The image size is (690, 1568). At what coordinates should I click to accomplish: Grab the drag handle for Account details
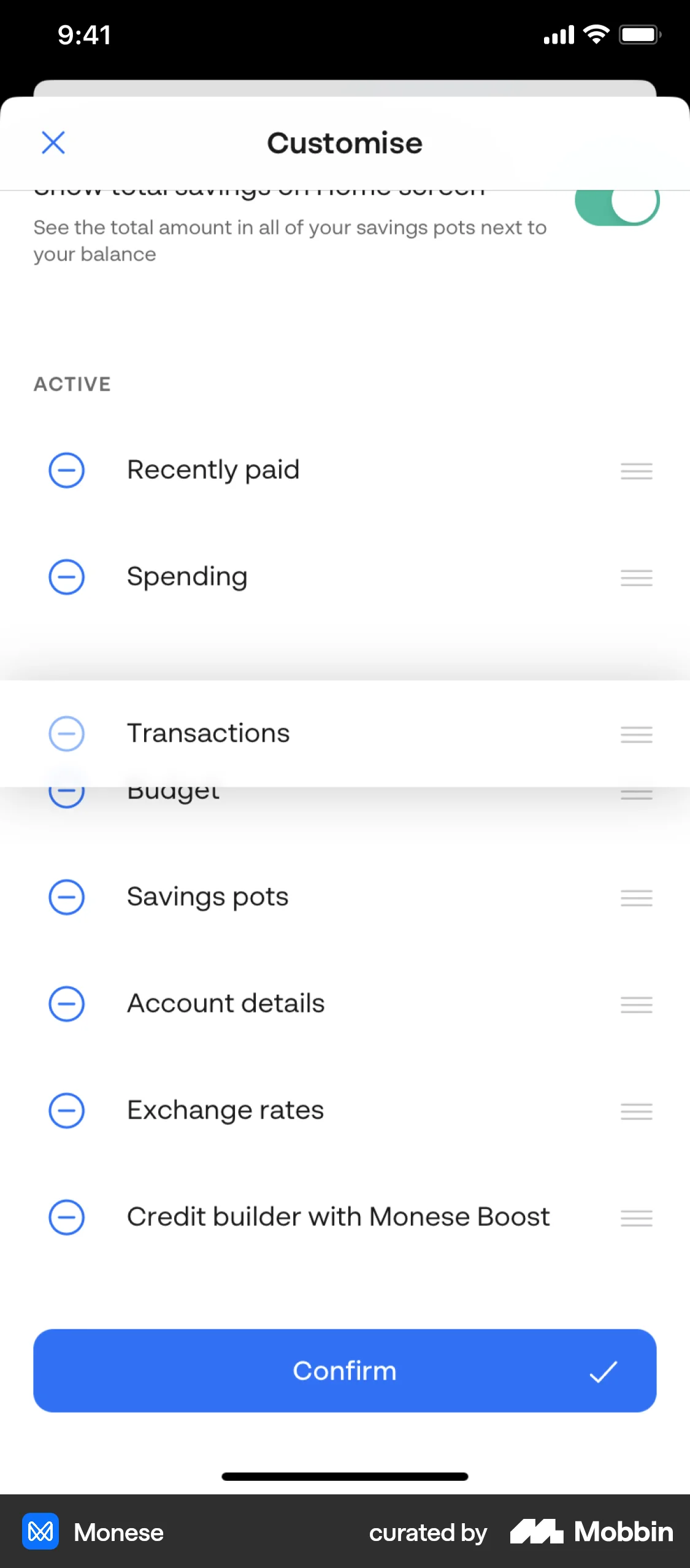click(636, 1004)
